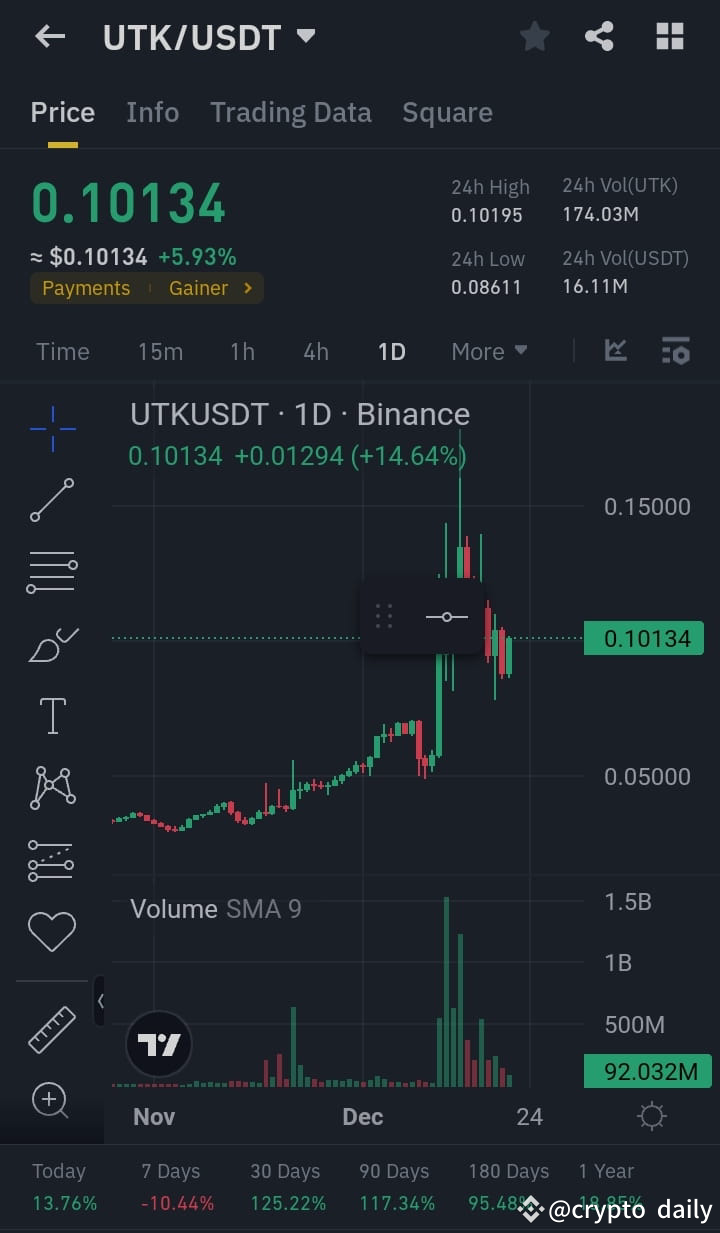The image size is (720, 1233).
Task: Share the UTK/USDT chart
Action: (599, 36)
